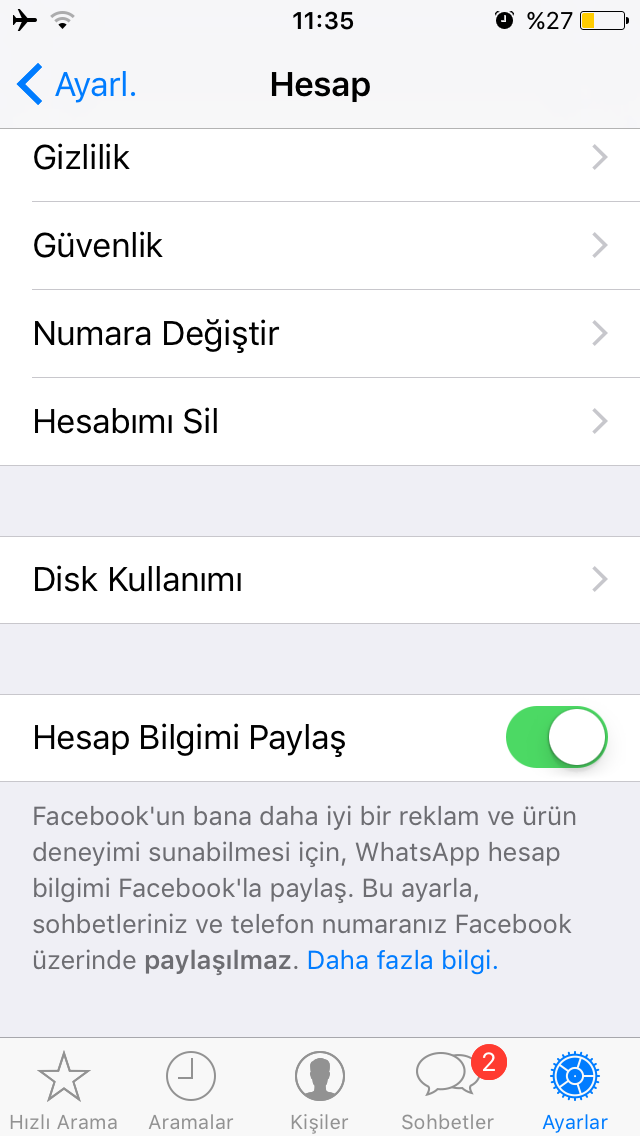Open the Gizlilik privacy settings

[x=320, y=158]
